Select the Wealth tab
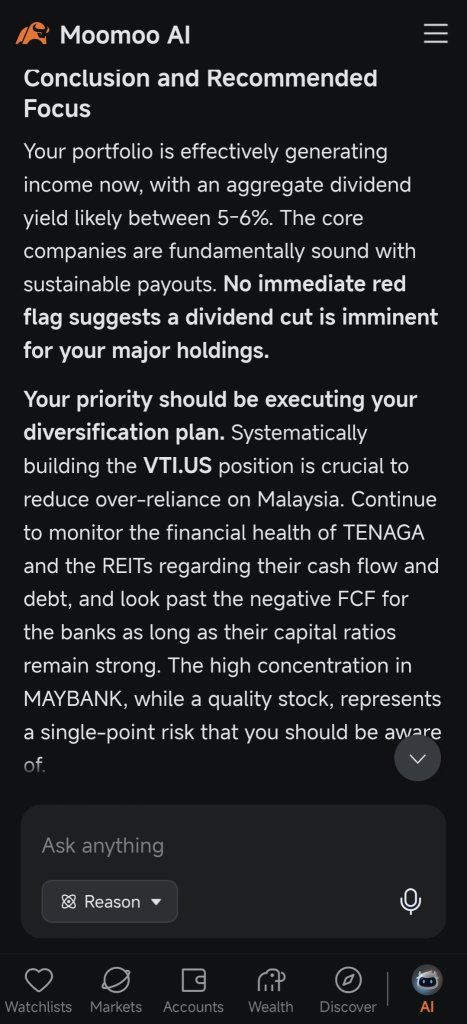Viewport: 467px width, 1024px height. [x=271, y=990]
